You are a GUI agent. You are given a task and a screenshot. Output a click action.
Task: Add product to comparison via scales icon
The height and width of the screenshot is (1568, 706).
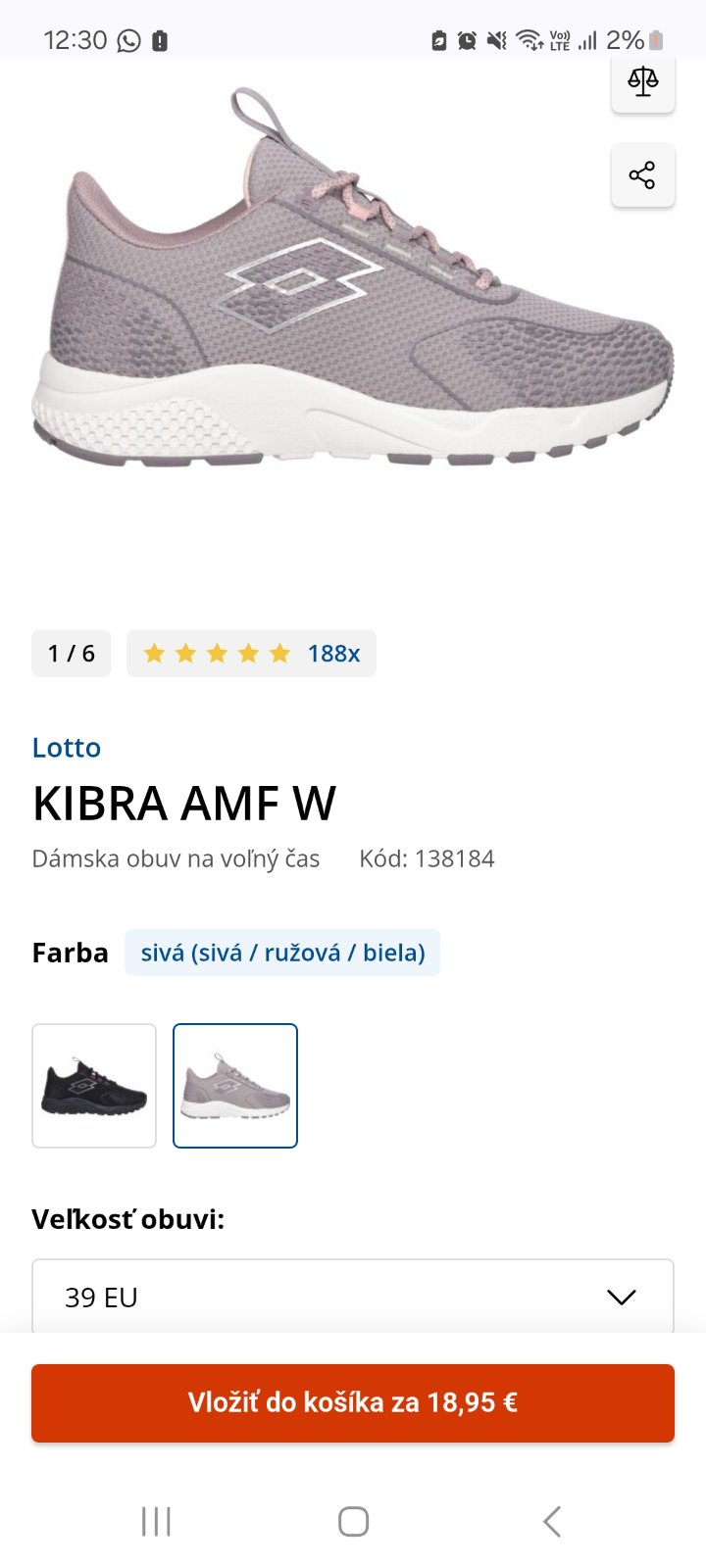tap(642, 82)
